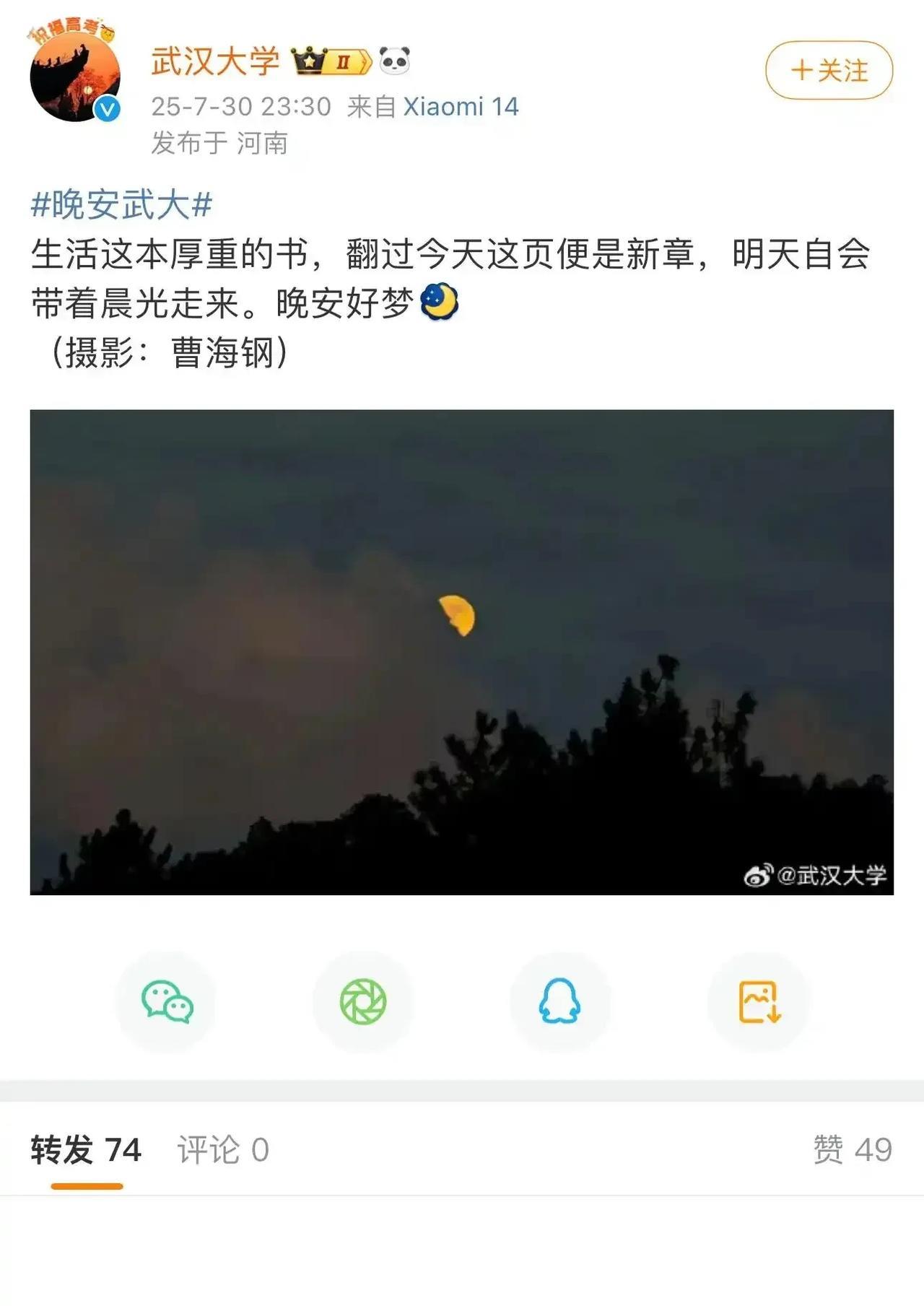924x1306 pixels.
Task: Show the 赞 49 likes list
Action: coord(853,1149)
